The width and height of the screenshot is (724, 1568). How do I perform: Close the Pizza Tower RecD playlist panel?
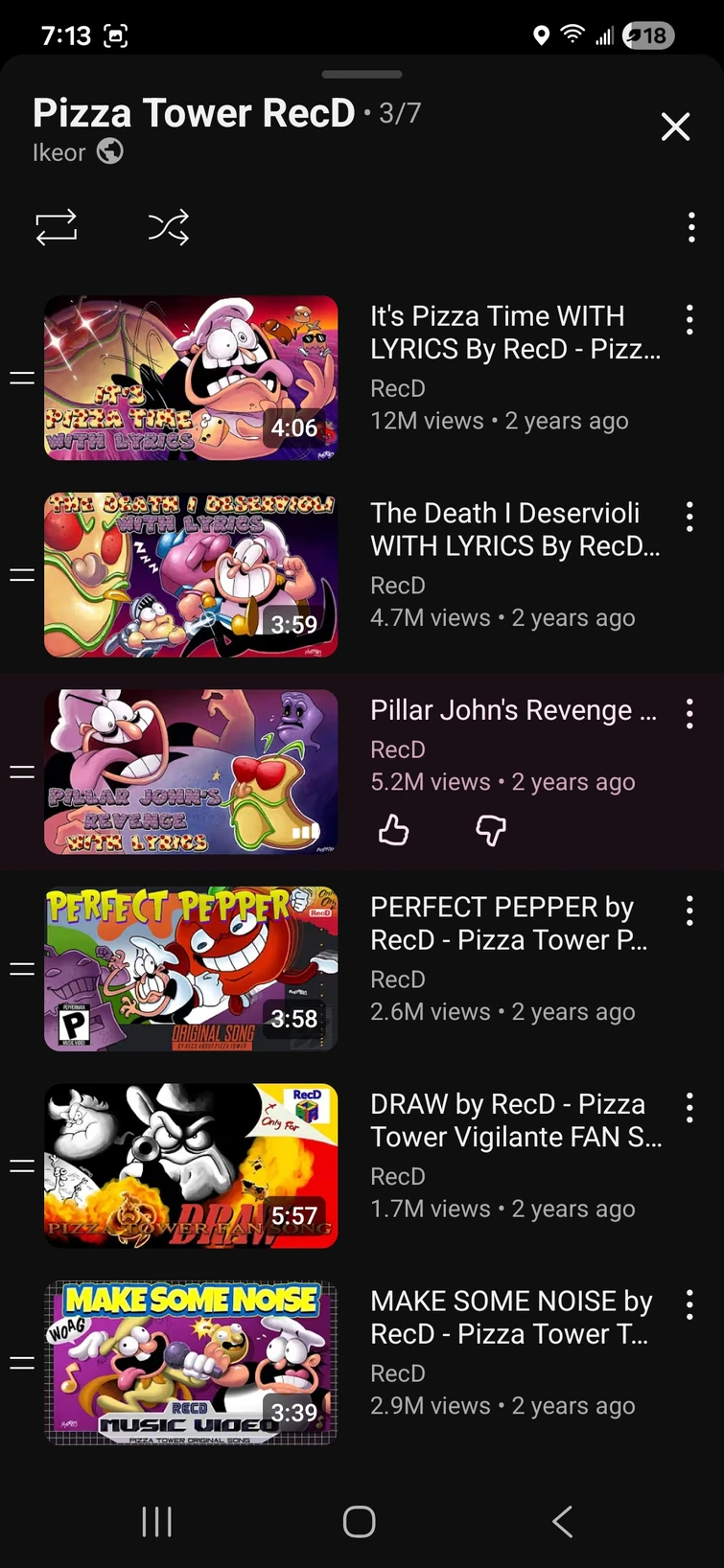(675, 127)
